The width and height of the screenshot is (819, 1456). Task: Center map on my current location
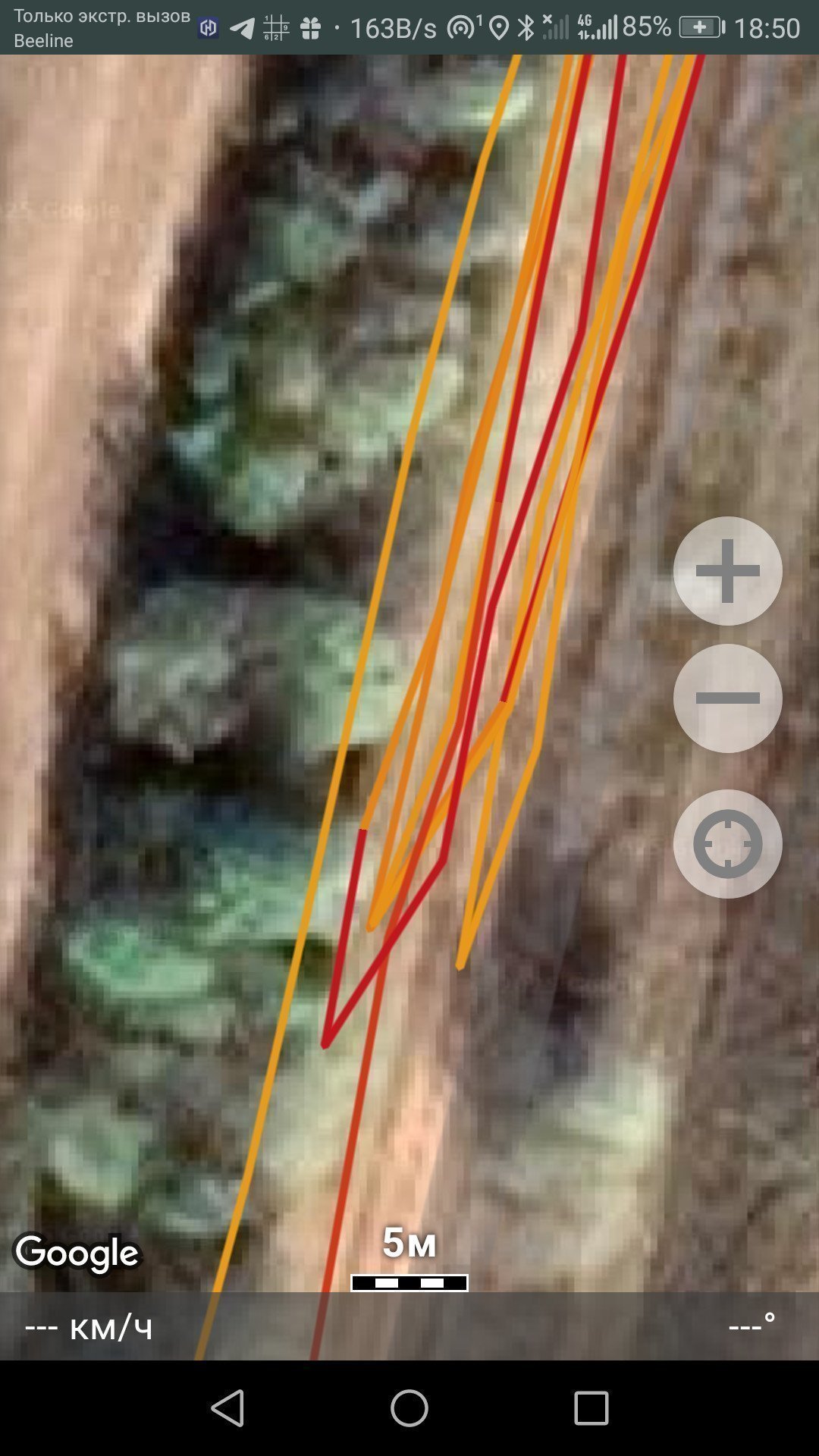tap(727, 844)
